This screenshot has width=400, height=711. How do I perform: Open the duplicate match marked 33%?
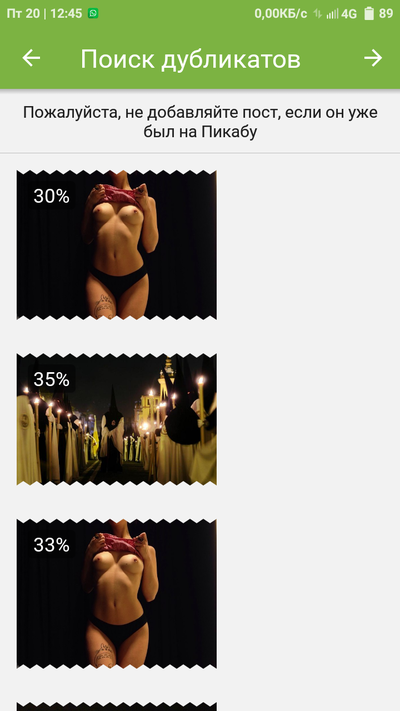117,594
